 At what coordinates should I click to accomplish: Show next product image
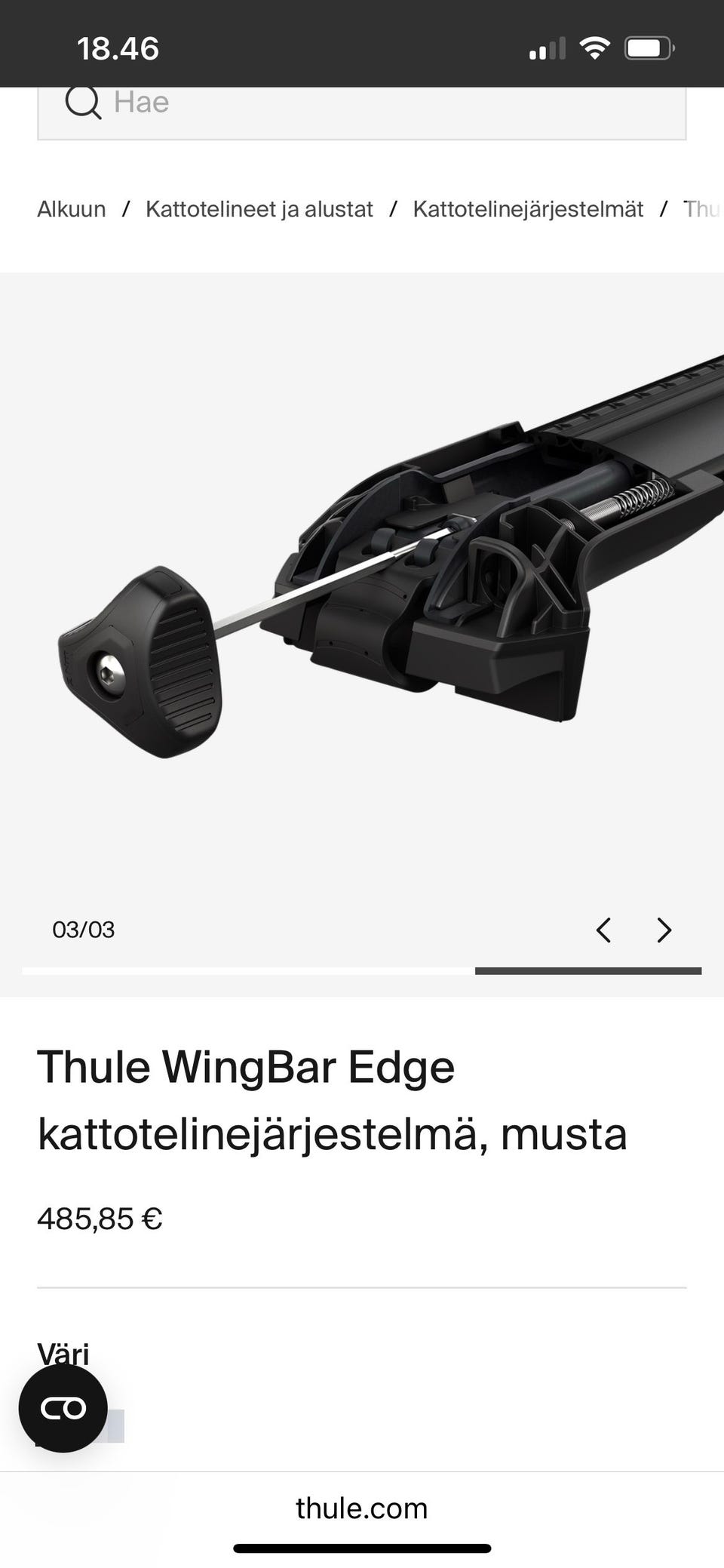664,930
